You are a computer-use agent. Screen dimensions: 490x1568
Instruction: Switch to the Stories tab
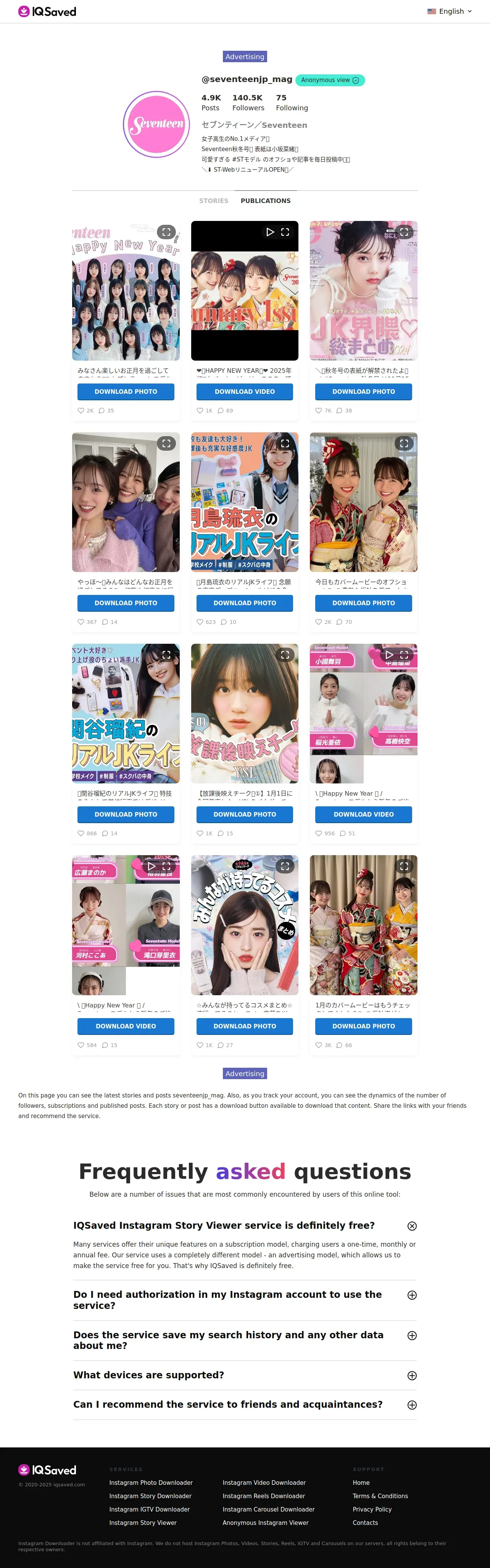tap(214, 201)
